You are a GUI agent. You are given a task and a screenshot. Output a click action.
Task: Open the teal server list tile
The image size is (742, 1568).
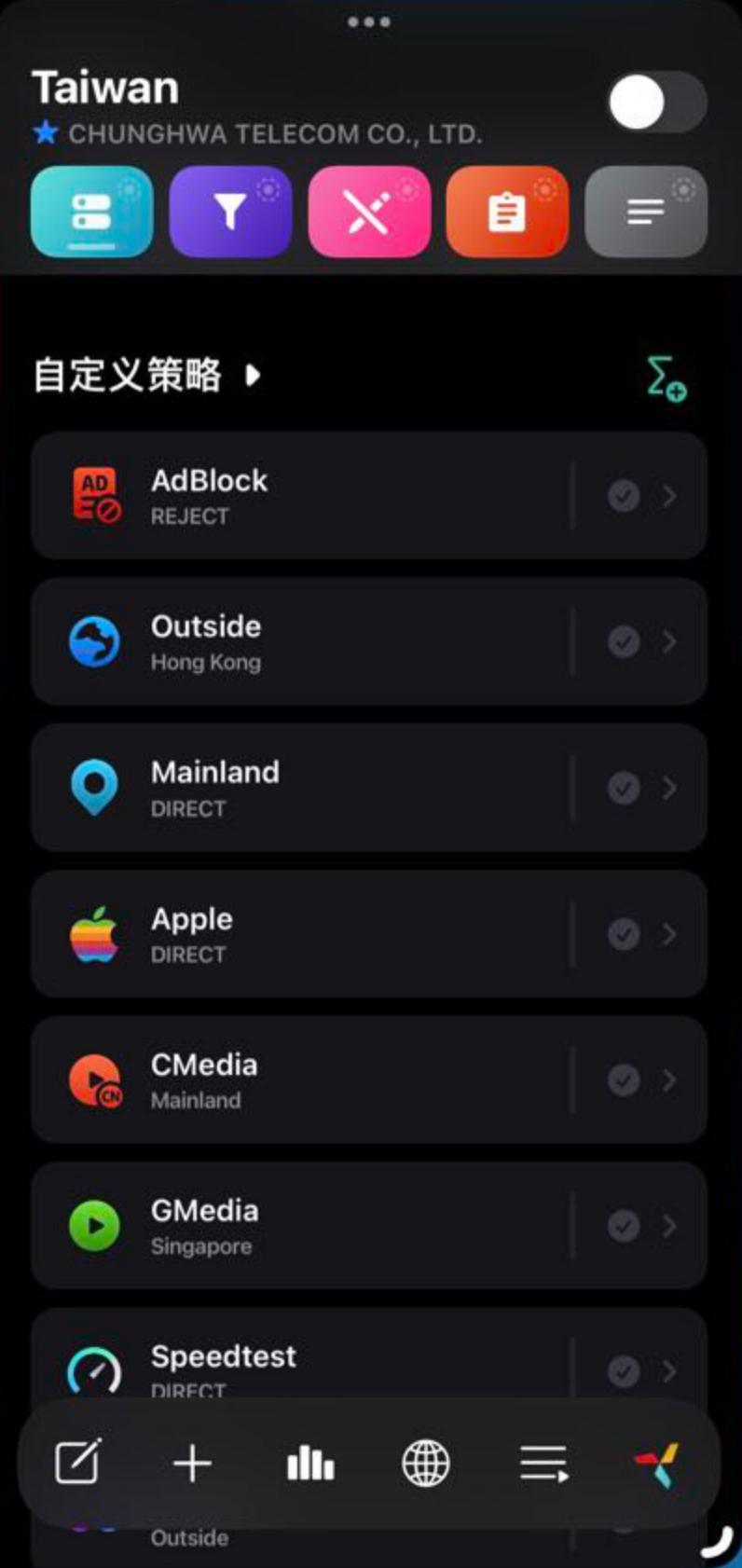[91, 212]
